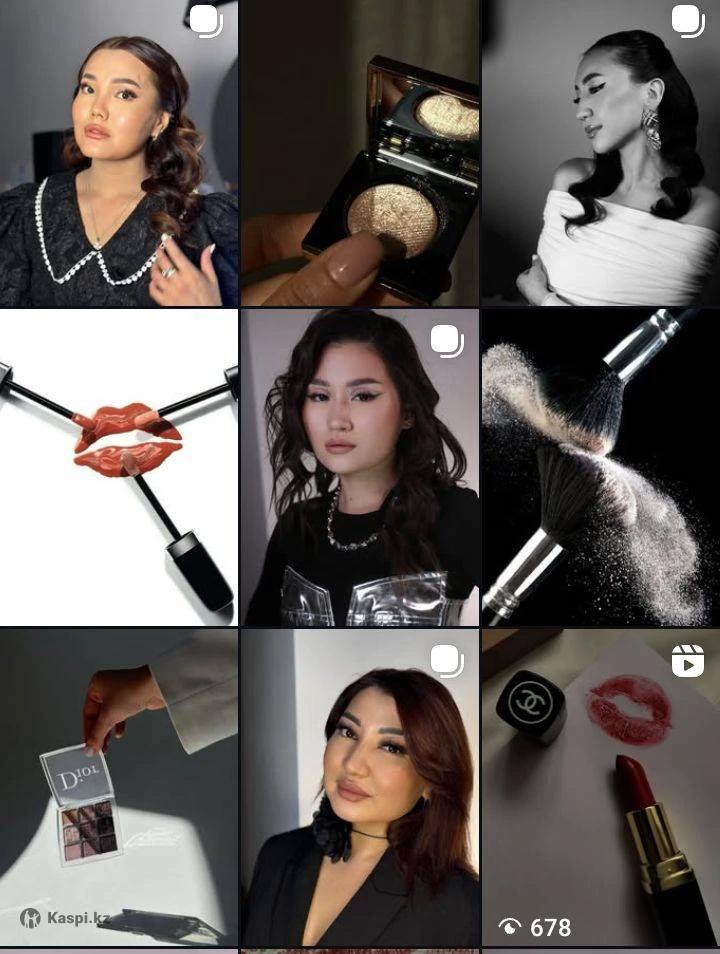This screenshot has height=954, width=720.
Task: Open the gold glitter eyeshadow compact post
Action: [x=360, y=153]
